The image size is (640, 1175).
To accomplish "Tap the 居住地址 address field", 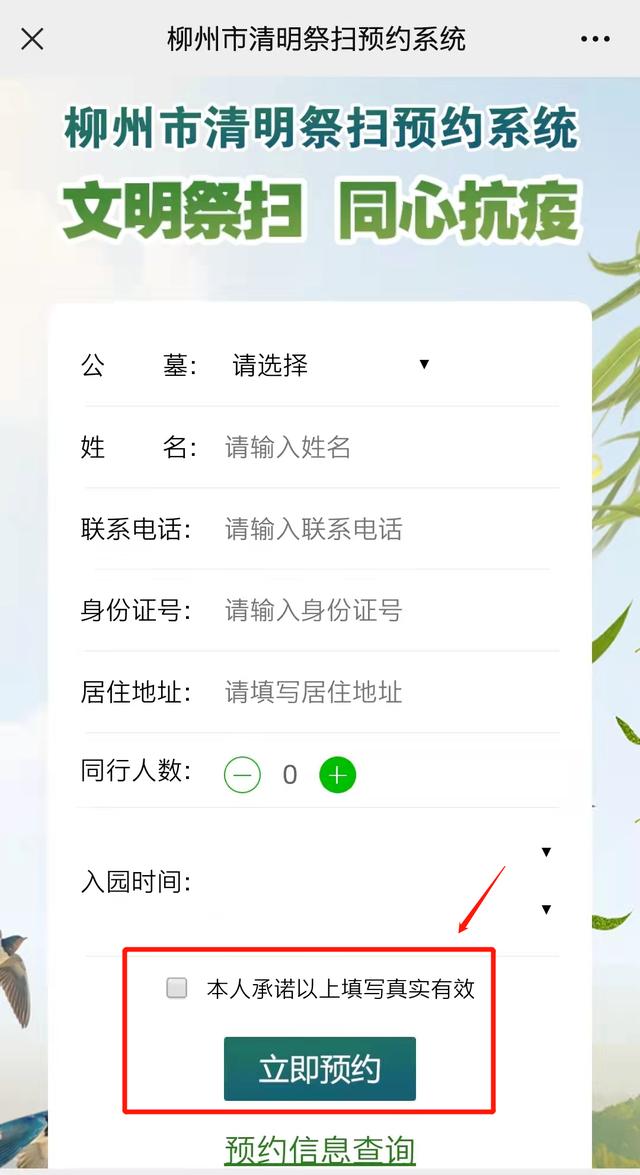I will (x=380, y=692).
